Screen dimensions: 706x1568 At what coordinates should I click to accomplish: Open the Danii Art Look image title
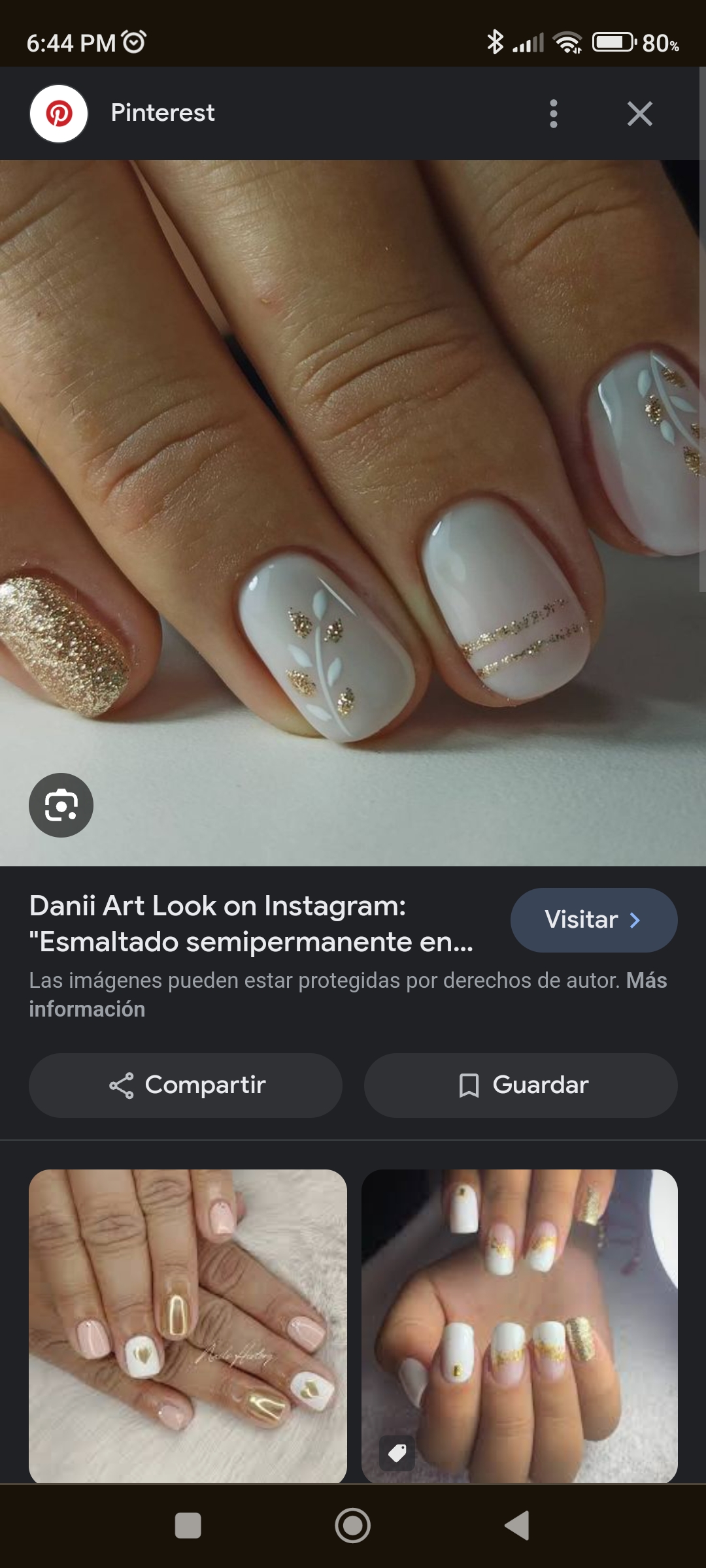click(x=251, y=924)
